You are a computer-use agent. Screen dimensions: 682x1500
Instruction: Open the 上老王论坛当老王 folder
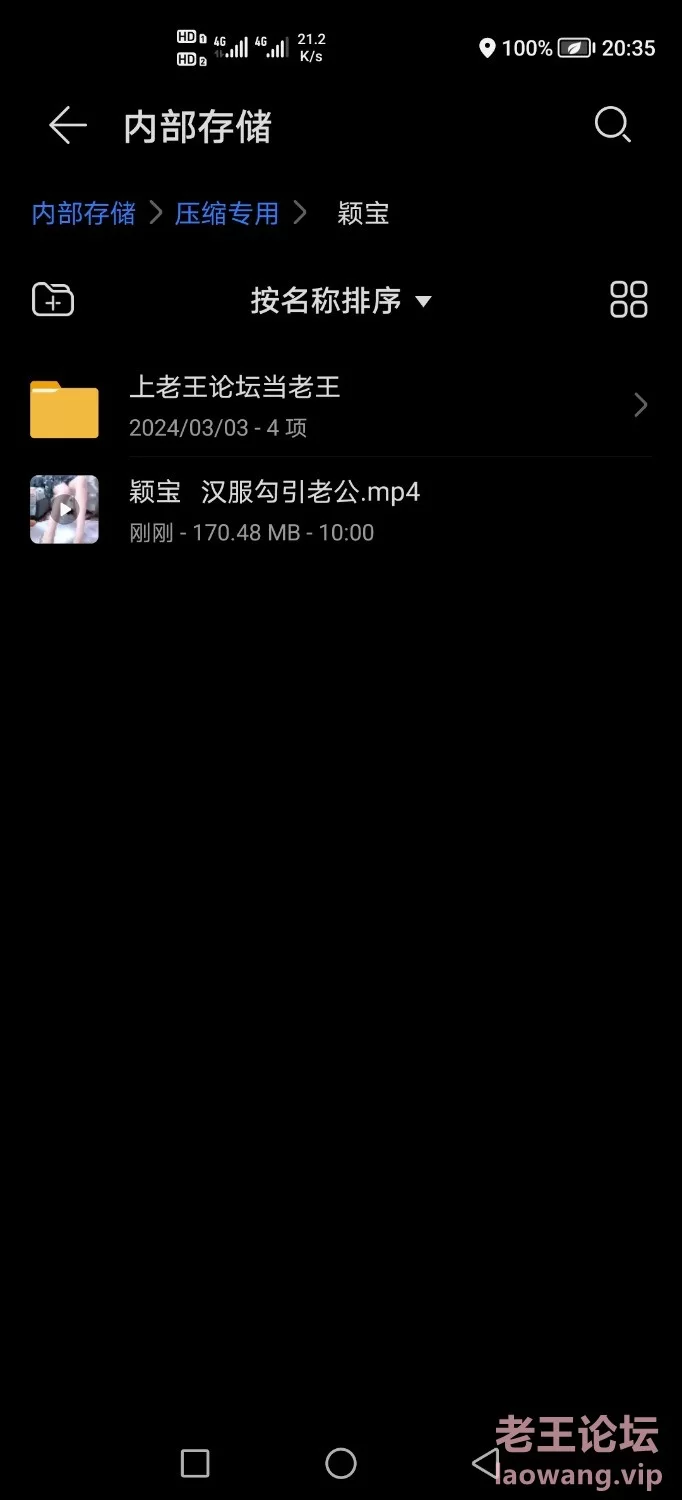340,406
